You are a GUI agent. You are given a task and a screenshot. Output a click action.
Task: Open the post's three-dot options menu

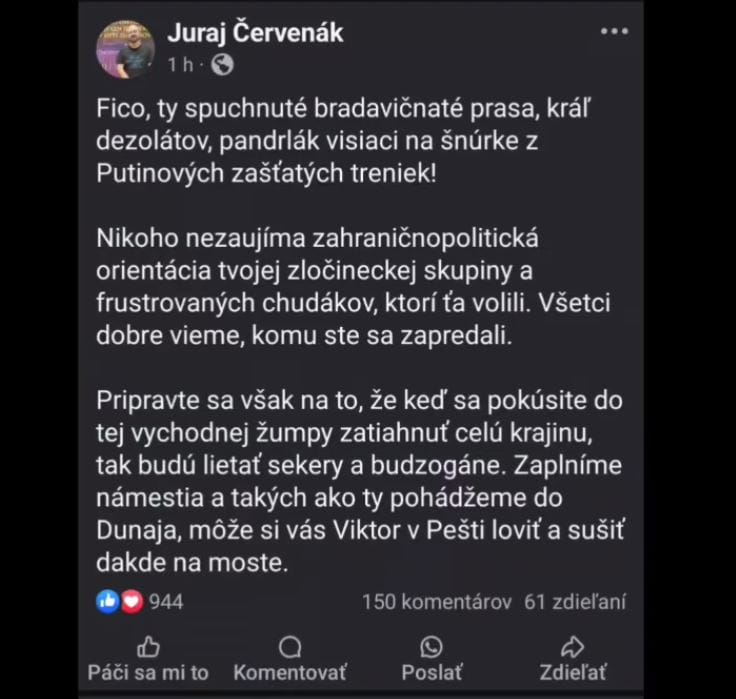(x=614, y=32)
